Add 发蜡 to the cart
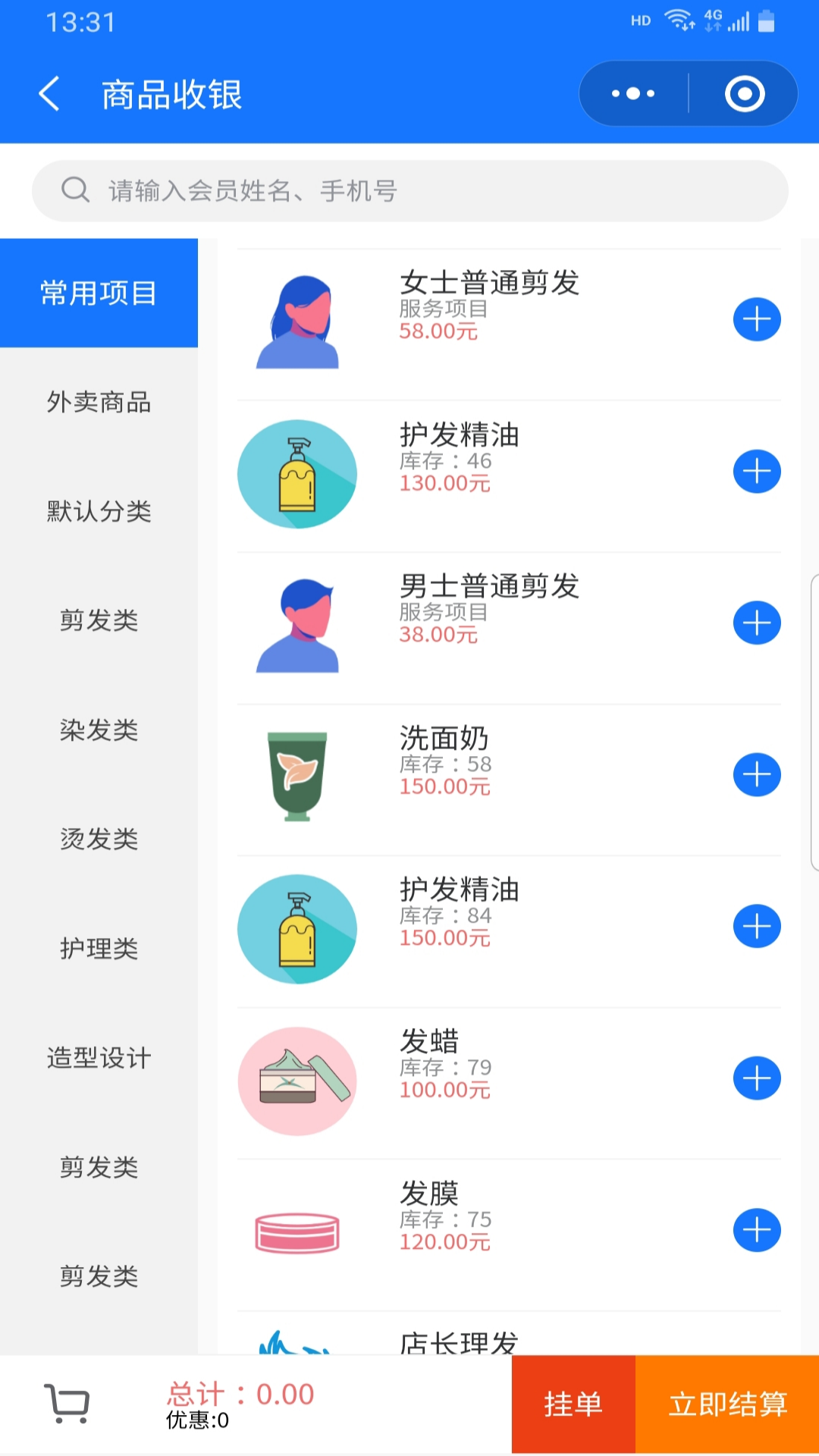 pos(757,1078)
